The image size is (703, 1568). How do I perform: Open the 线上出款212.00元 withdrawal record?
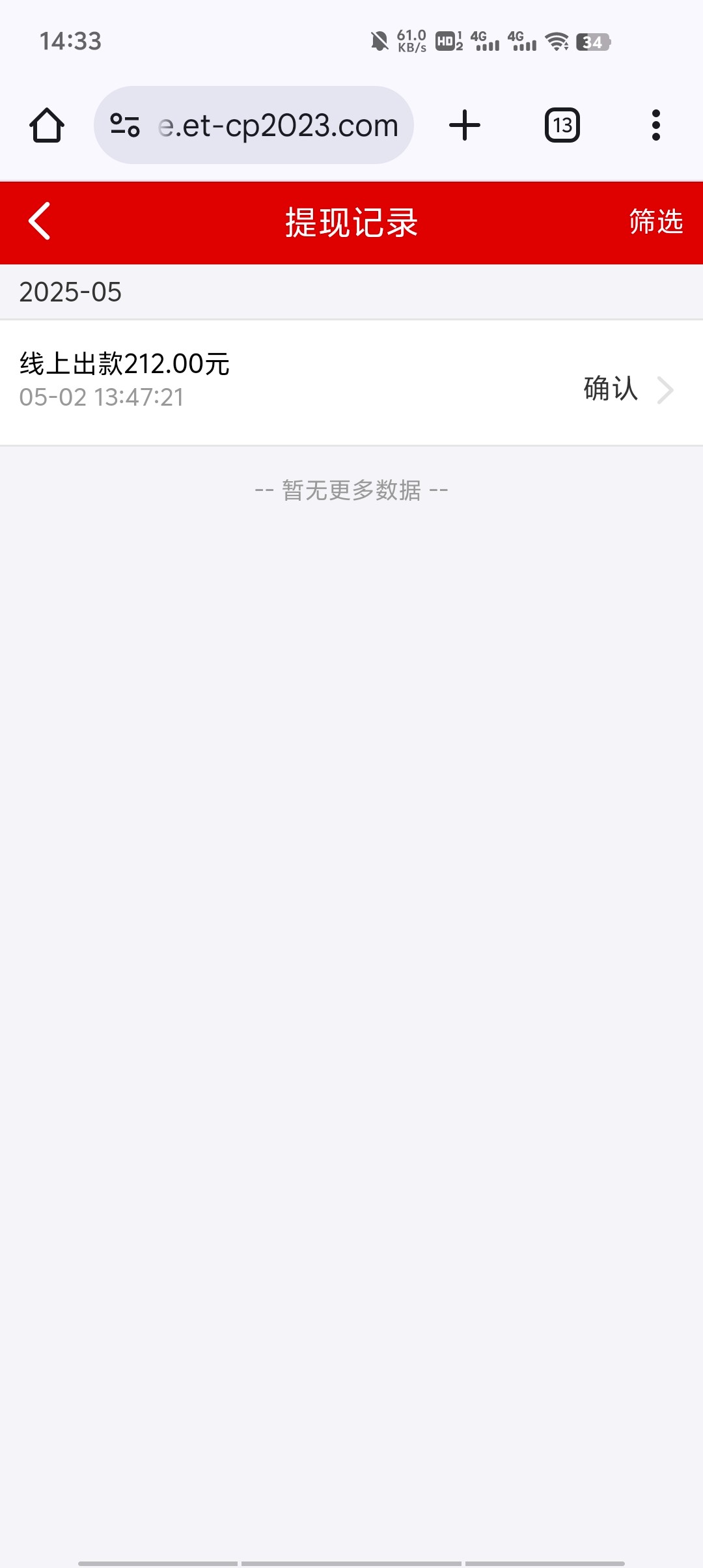351,382
